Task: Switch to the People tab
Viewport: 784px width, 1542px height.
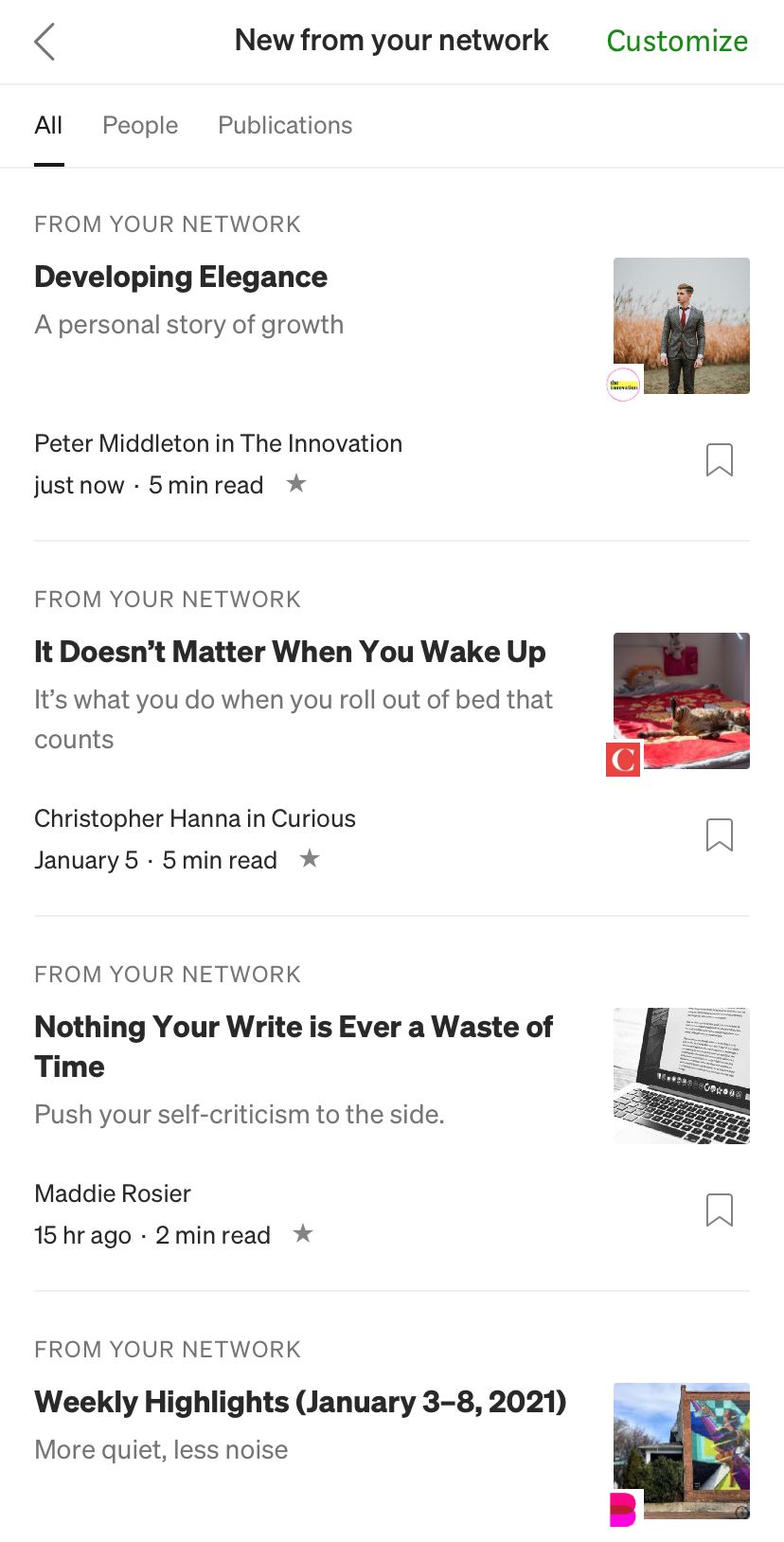Action: pyautogui.click(x=140, y=125)
